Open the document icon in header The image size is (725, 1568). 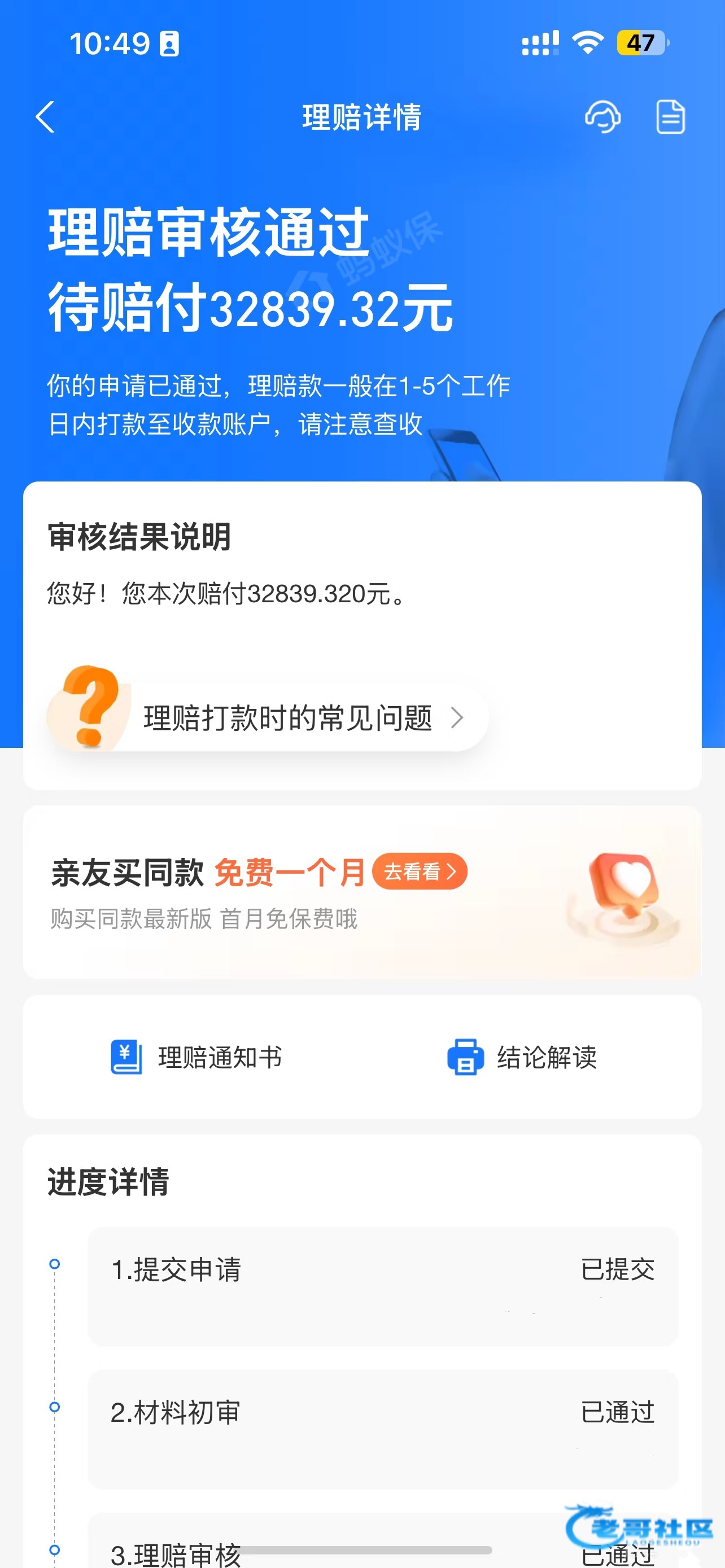(x=670, y=116)
